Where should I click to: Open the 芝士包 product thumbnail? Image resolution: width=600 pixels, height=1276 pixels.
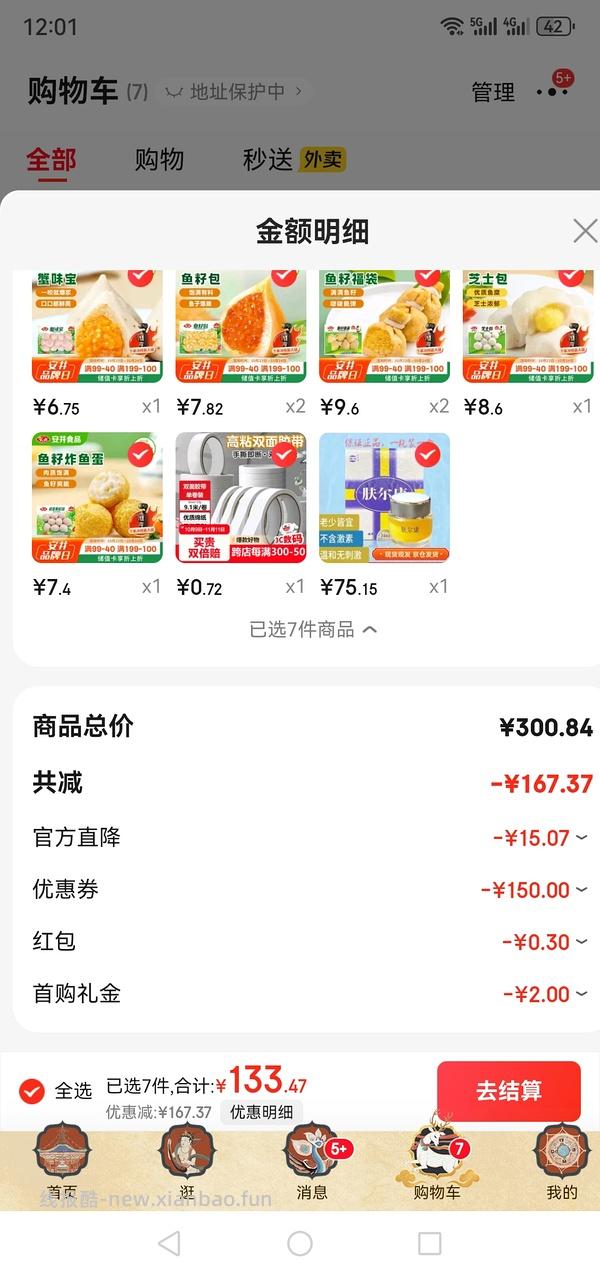point(529,327)
